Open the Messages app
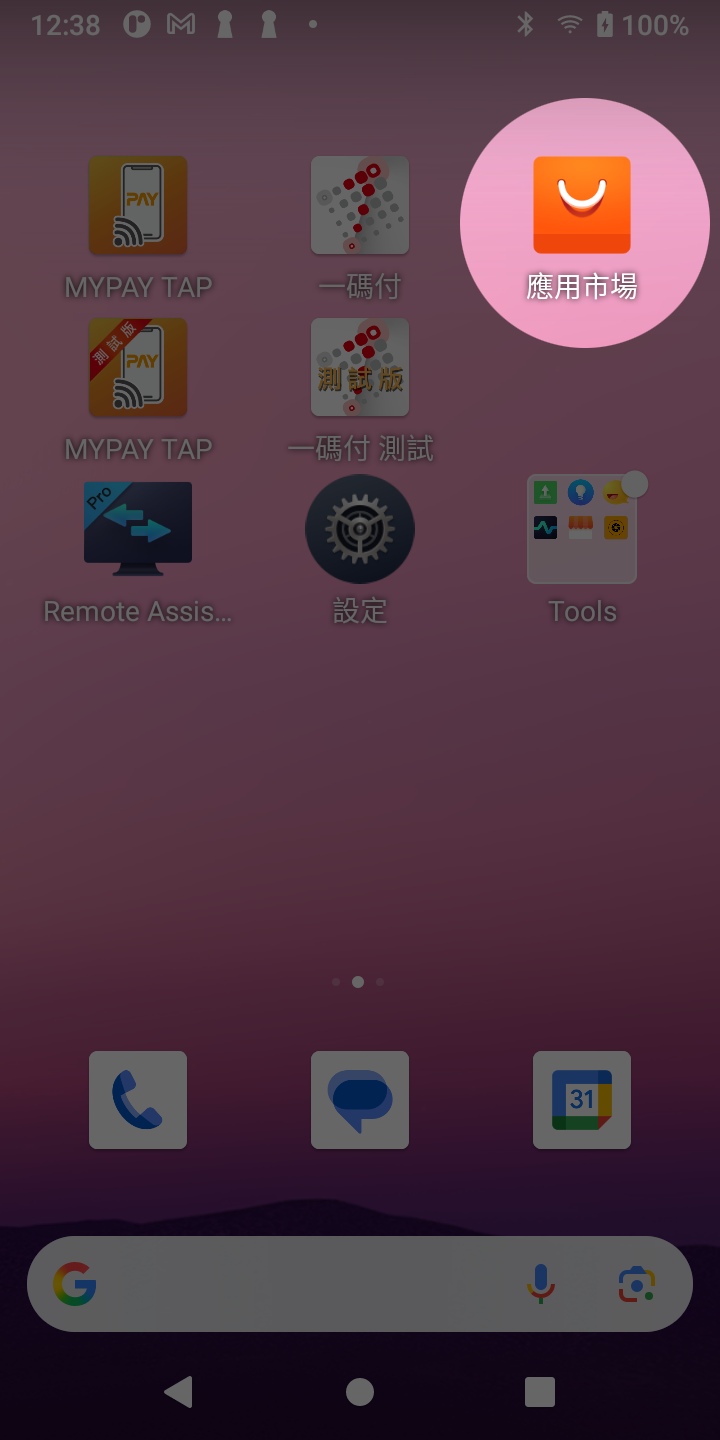This screenshot has height=1440, width=720. tap(360, 1100)
